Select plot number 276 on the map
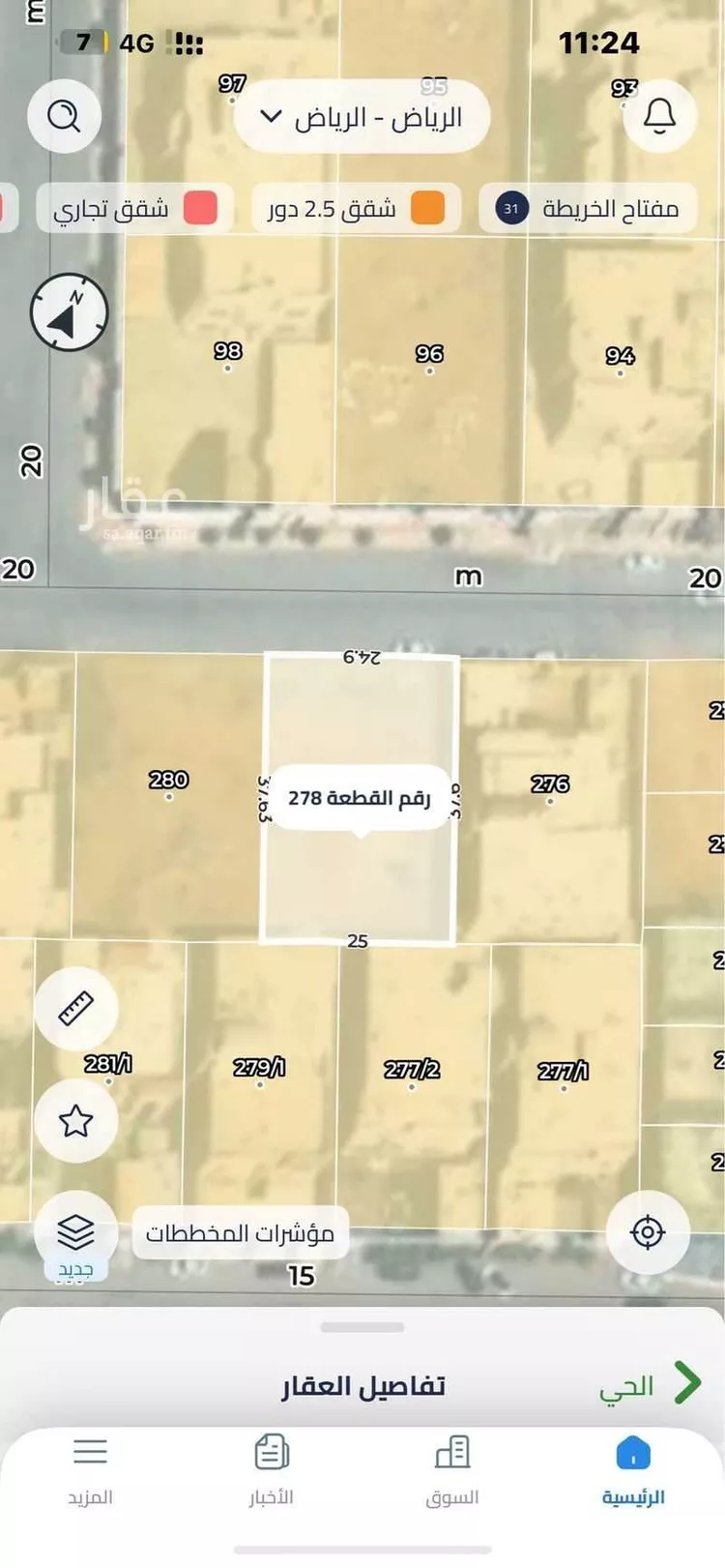The width and height of the screenshot is (725, 1568). pyautogui.click(x=550, y=785)
